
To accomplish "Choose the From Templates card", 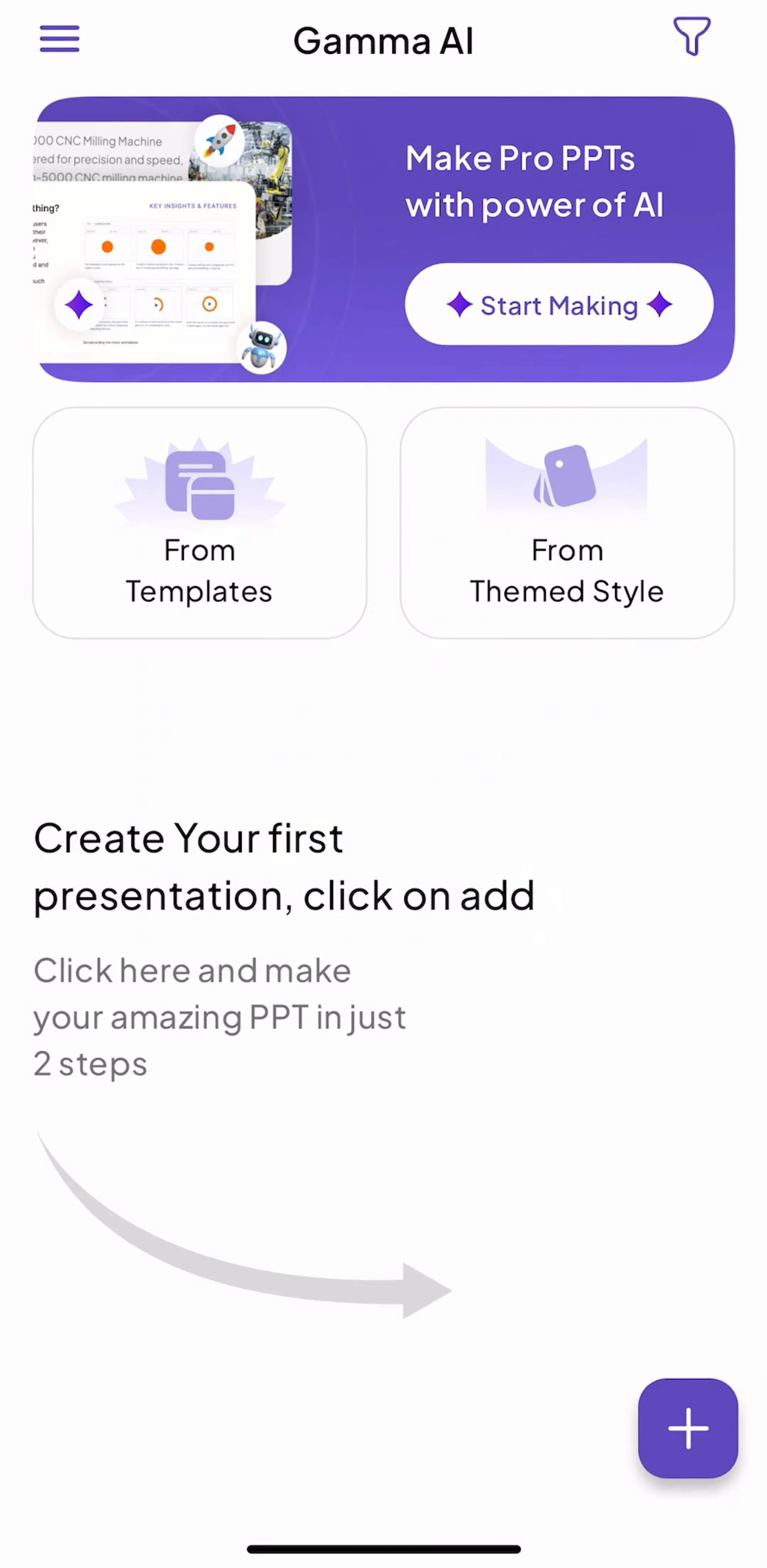I will point(200,523).
